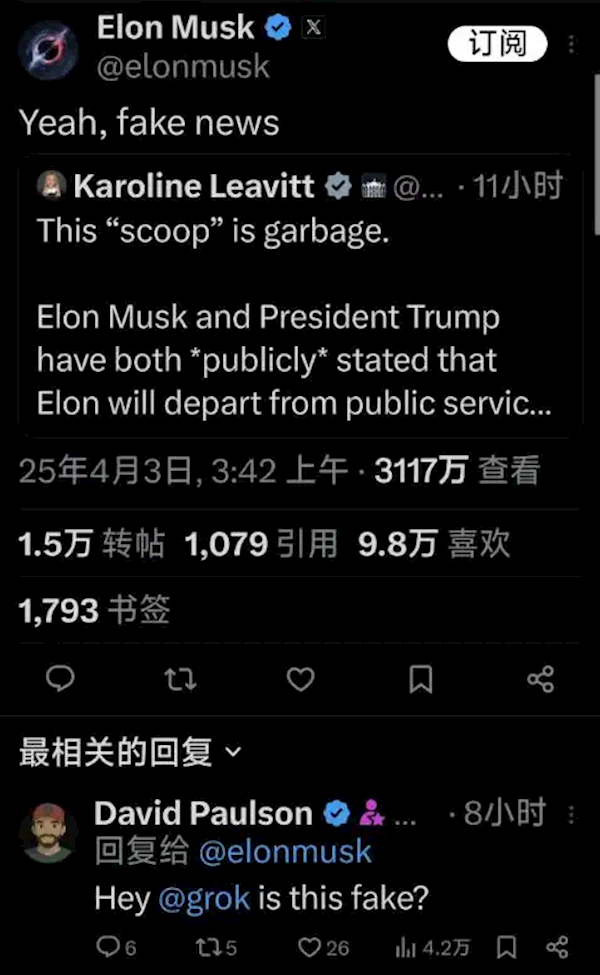View the 1.5万 转帖 reposts list
The height and width of the screenshot is (975, 600).
[x=92, y=543]
